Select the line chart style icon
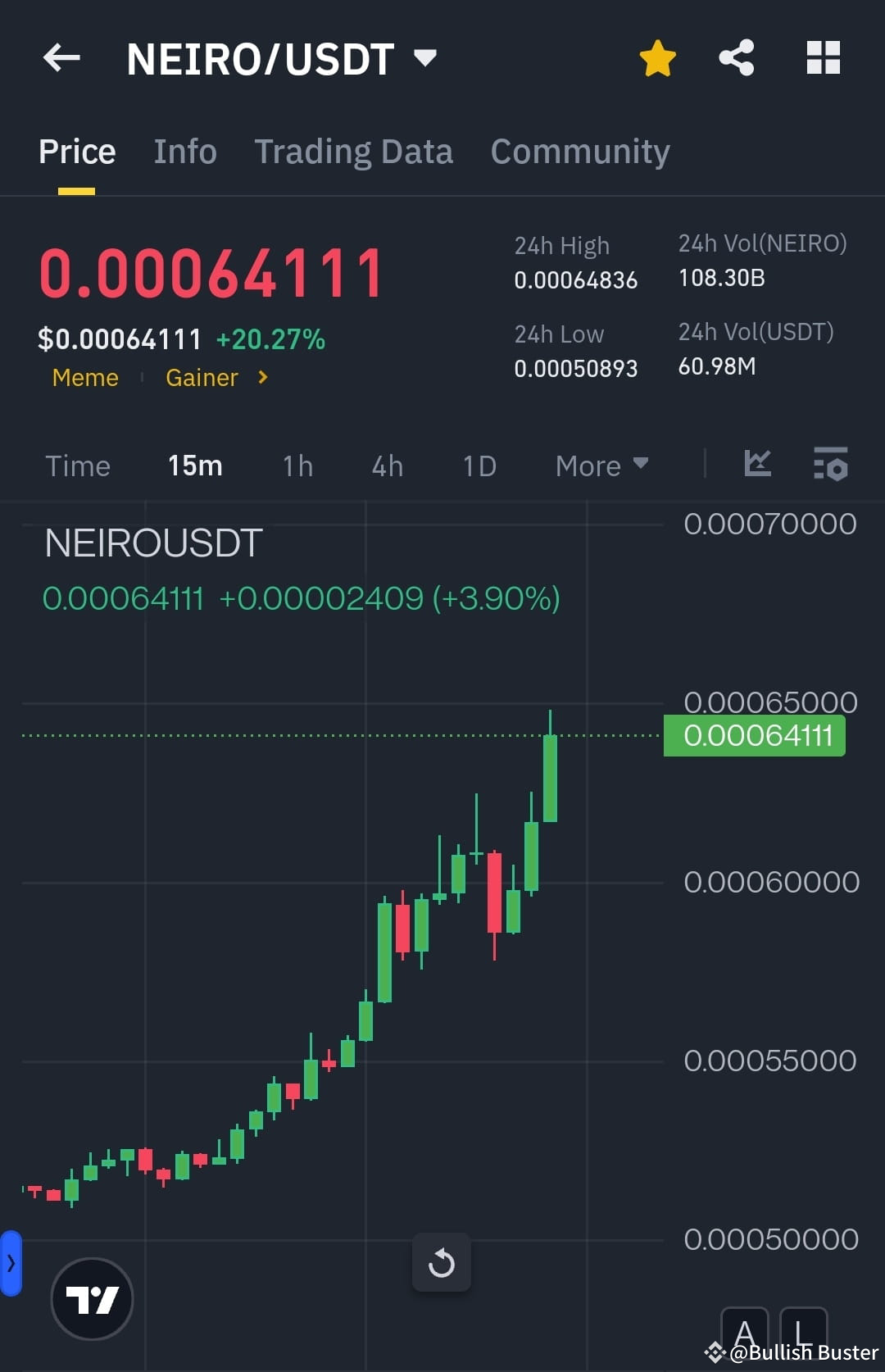This screenshot has height=1372, width=885. point(757,464)
